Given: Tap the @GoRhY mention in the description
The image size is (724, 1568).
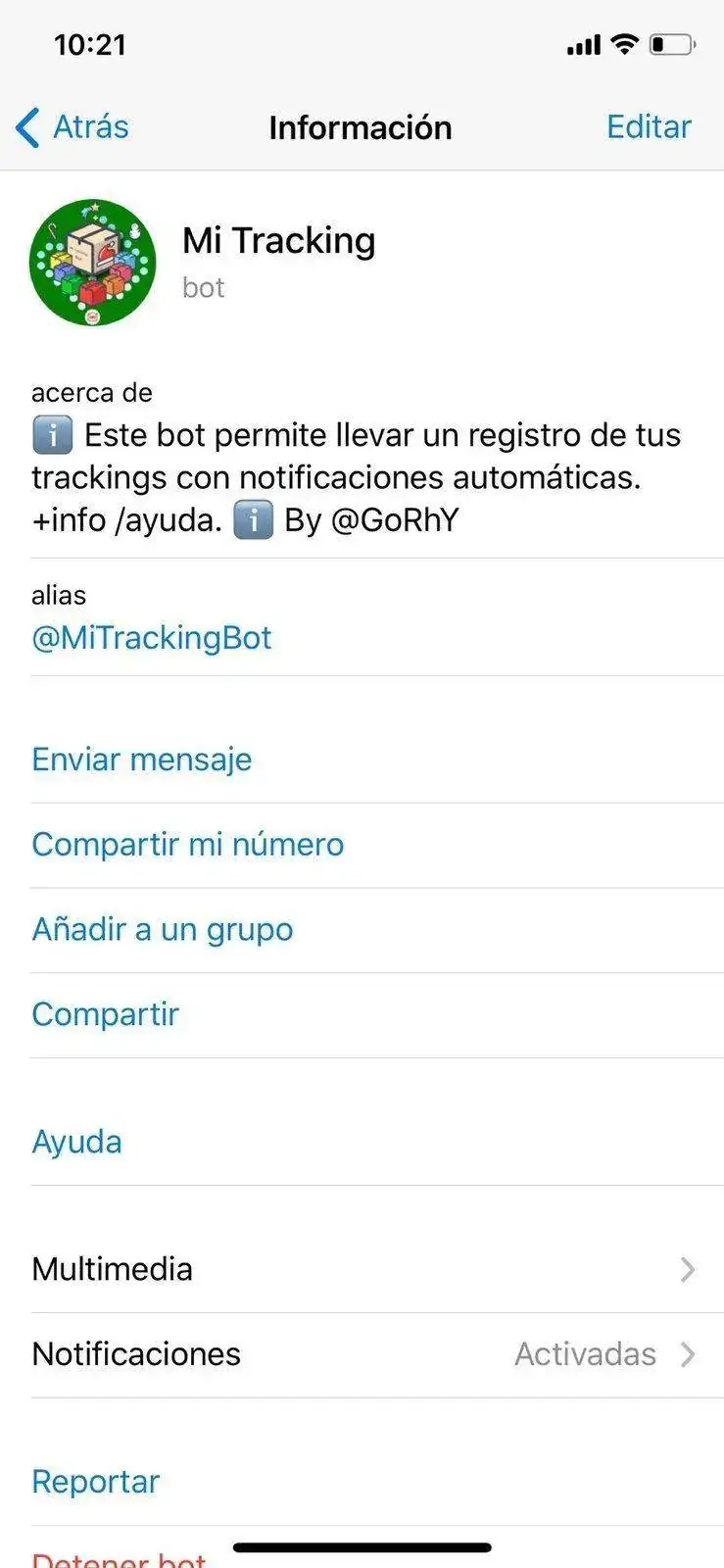Looking at the screenshot, I should point(395,520).
